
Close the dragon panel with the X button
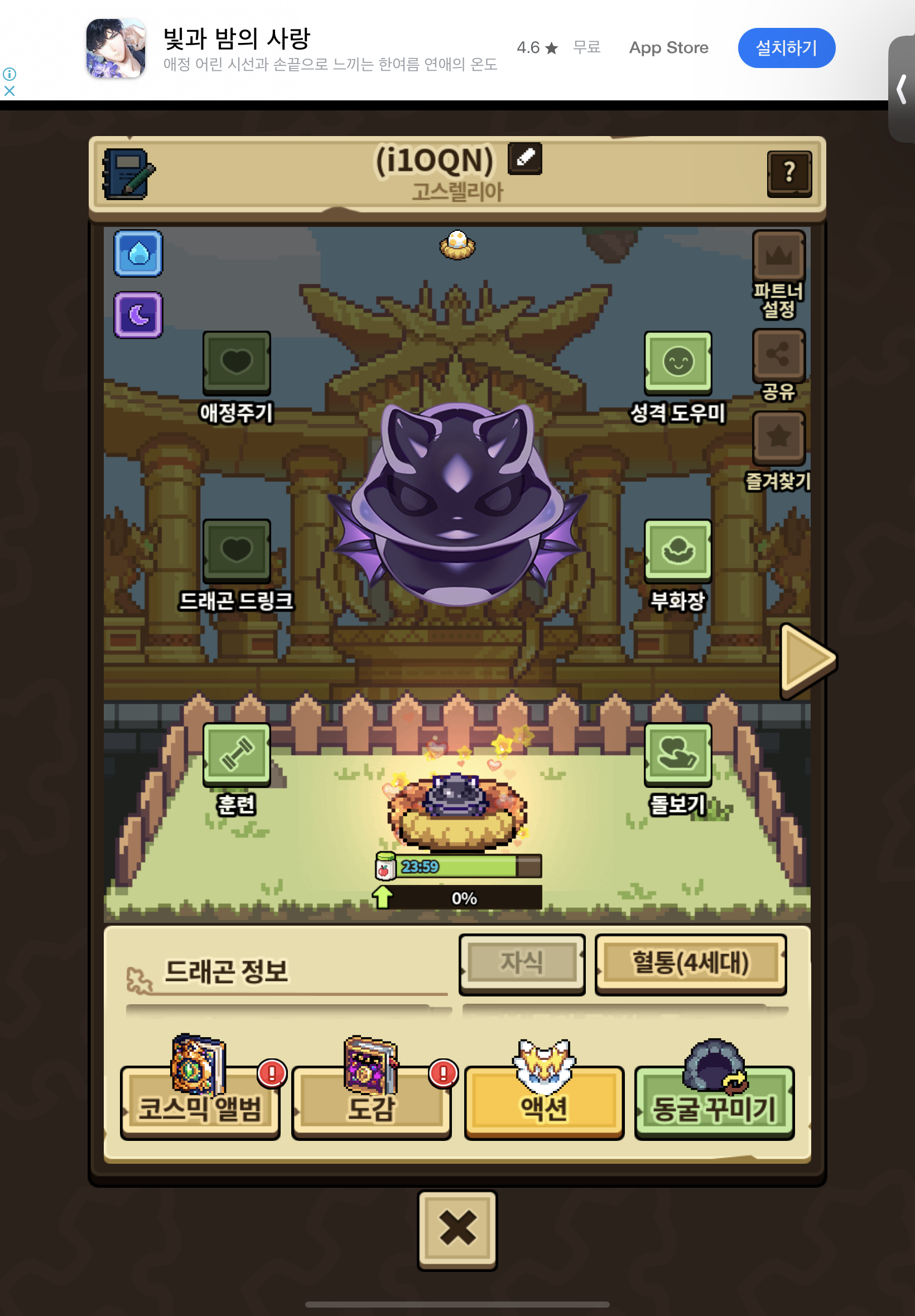point(457,1228)
